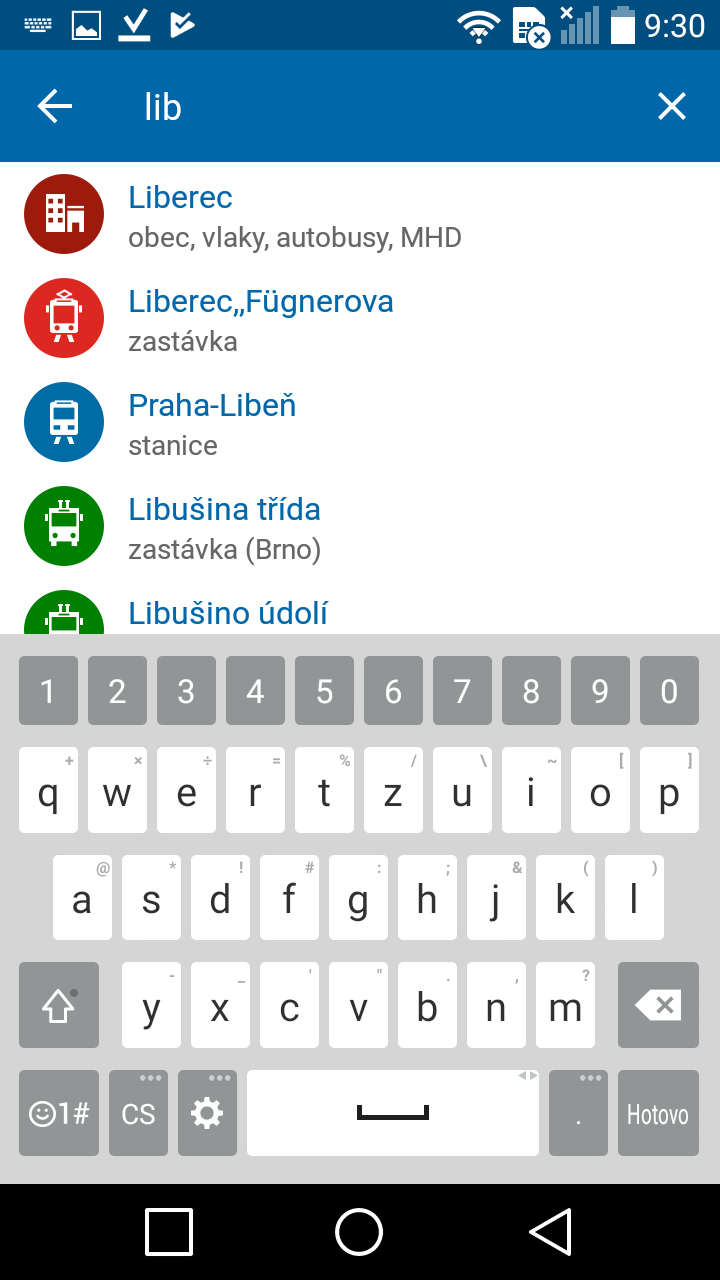The height and width of the screenshot is (1280, 720).
Task: Tap the Hotovo key on the keyboard
Action: point(657,1113)
